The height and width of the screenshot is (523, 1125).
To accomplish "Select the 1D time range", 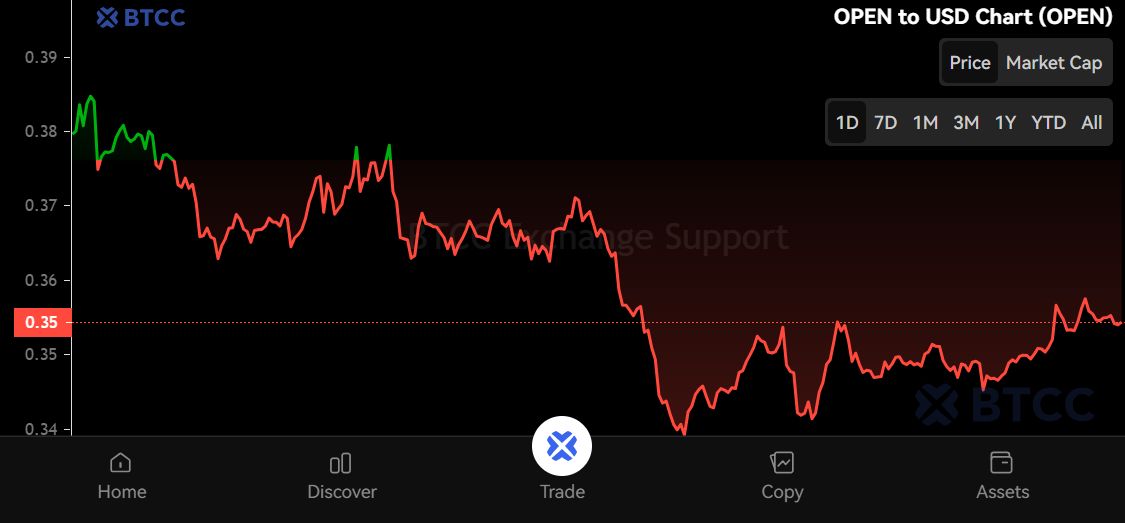I will [x=847, y=123].
